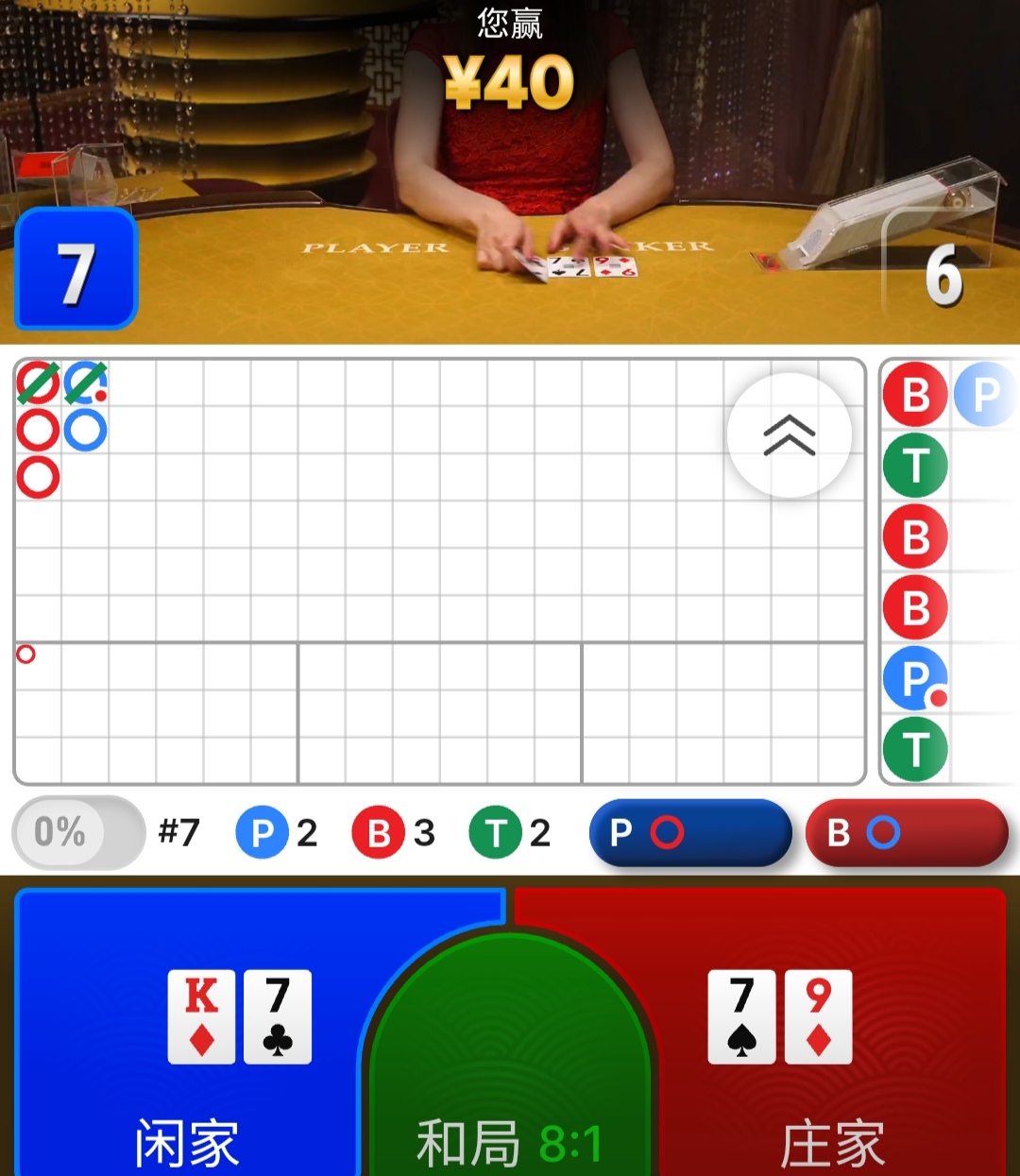Tap the B banker prediction button

[907, 833]
